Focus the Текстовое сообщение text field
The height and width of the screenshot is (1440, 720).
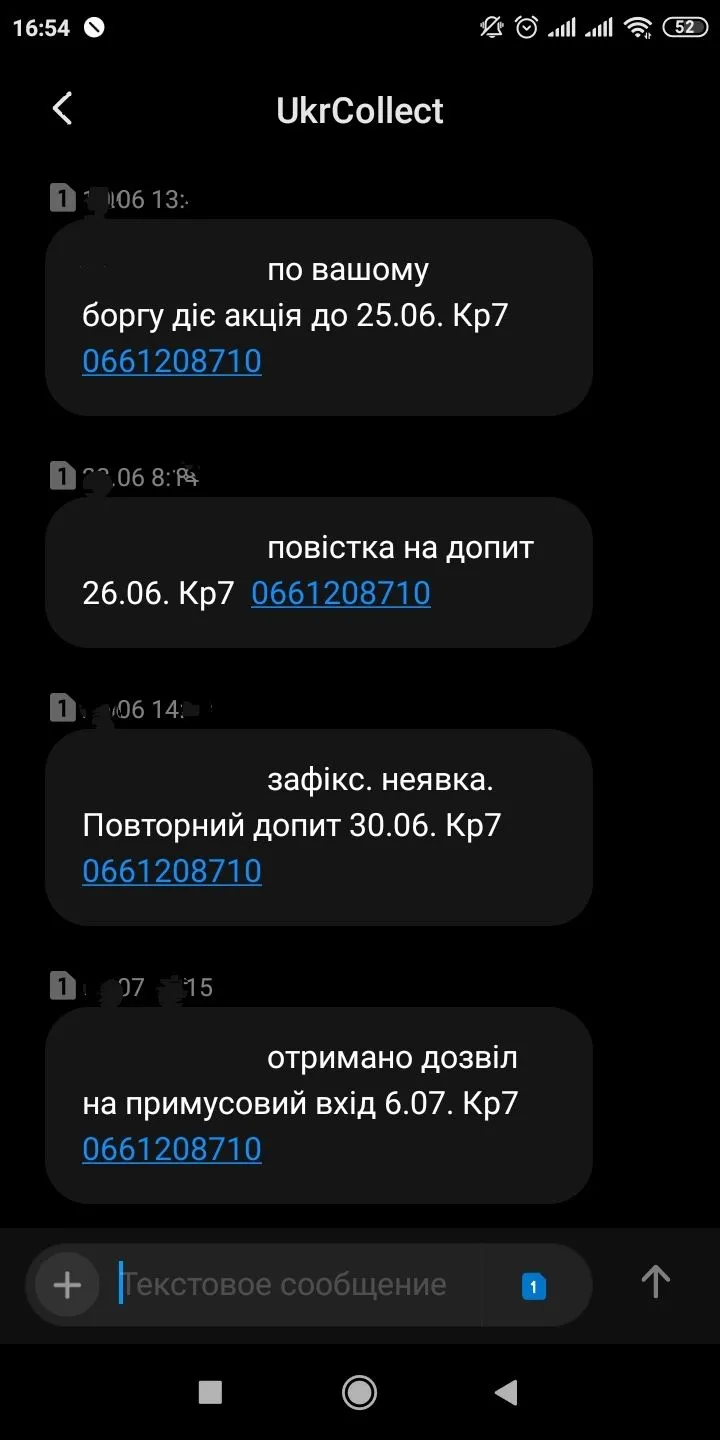(300, 1284)
